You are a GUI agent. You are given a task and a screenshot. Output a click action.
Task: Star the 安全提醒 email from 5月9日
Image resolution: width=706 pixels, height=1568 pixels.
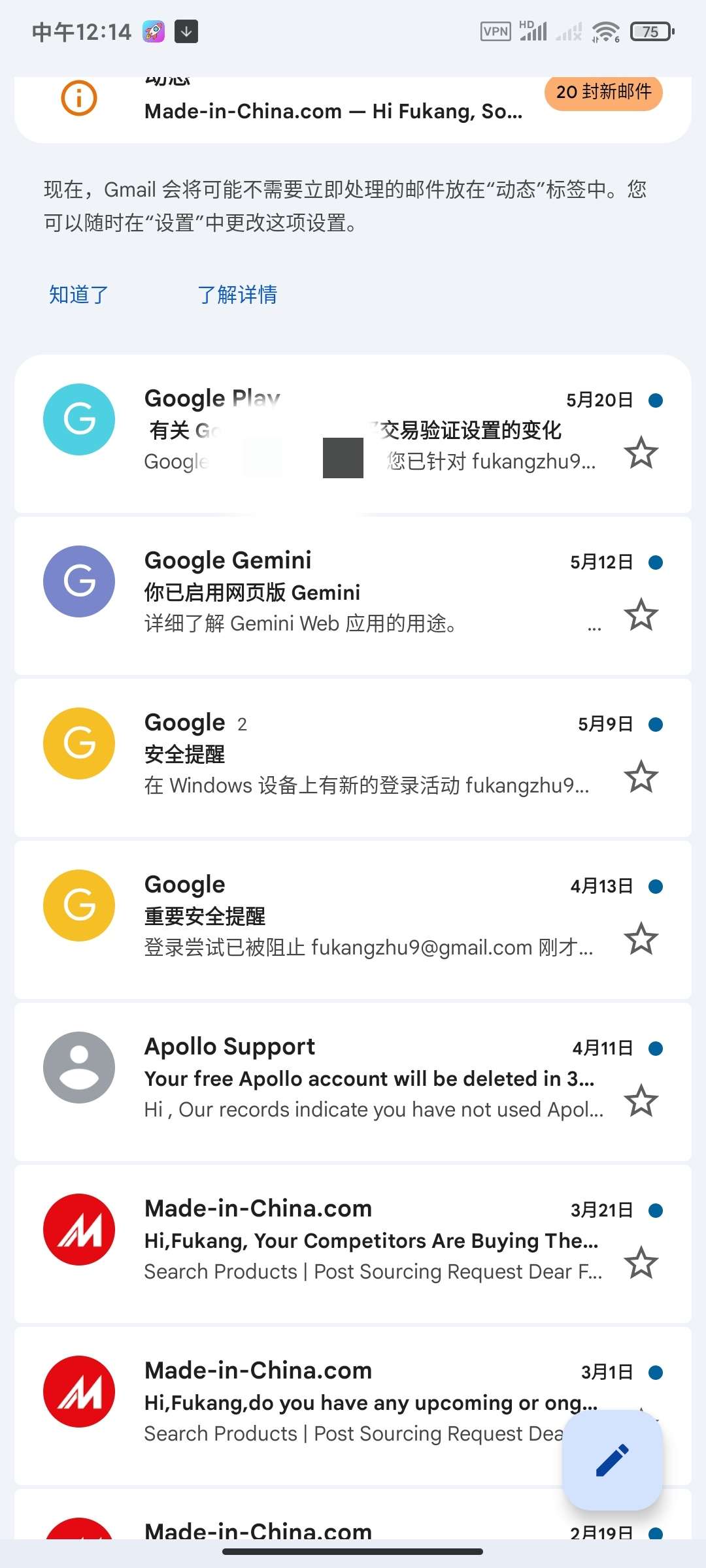[641, 777]
